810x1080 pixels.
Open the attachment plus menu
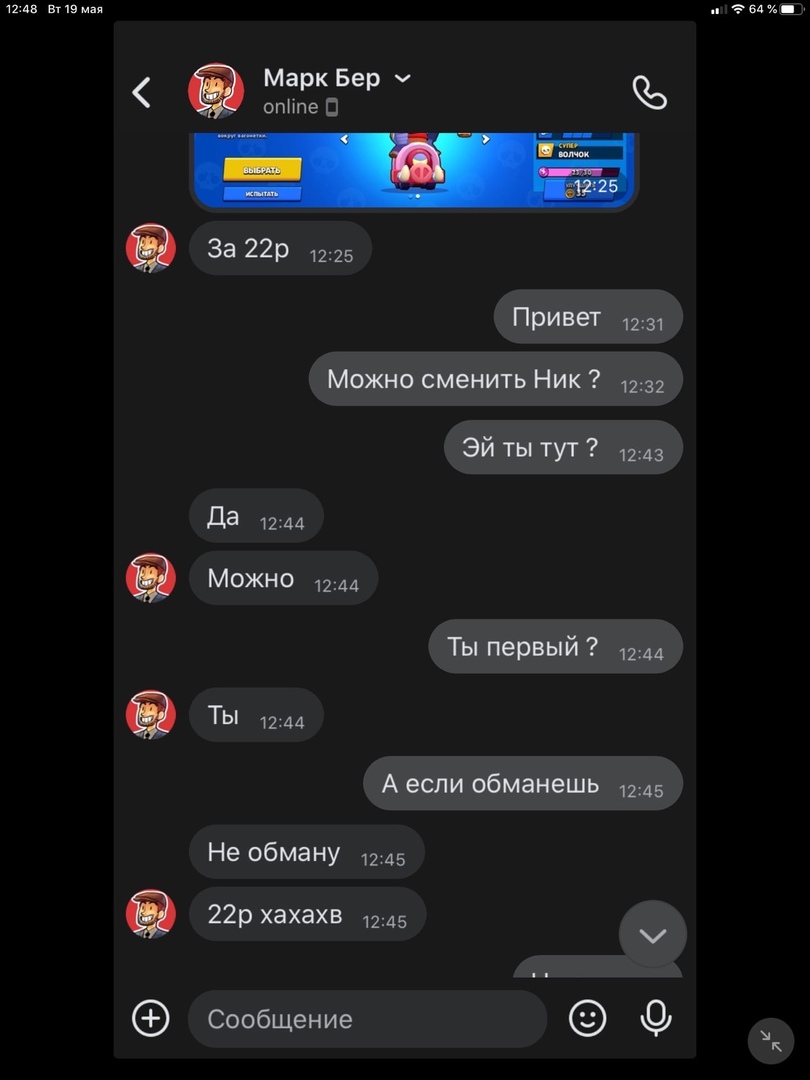point(151,1019)
